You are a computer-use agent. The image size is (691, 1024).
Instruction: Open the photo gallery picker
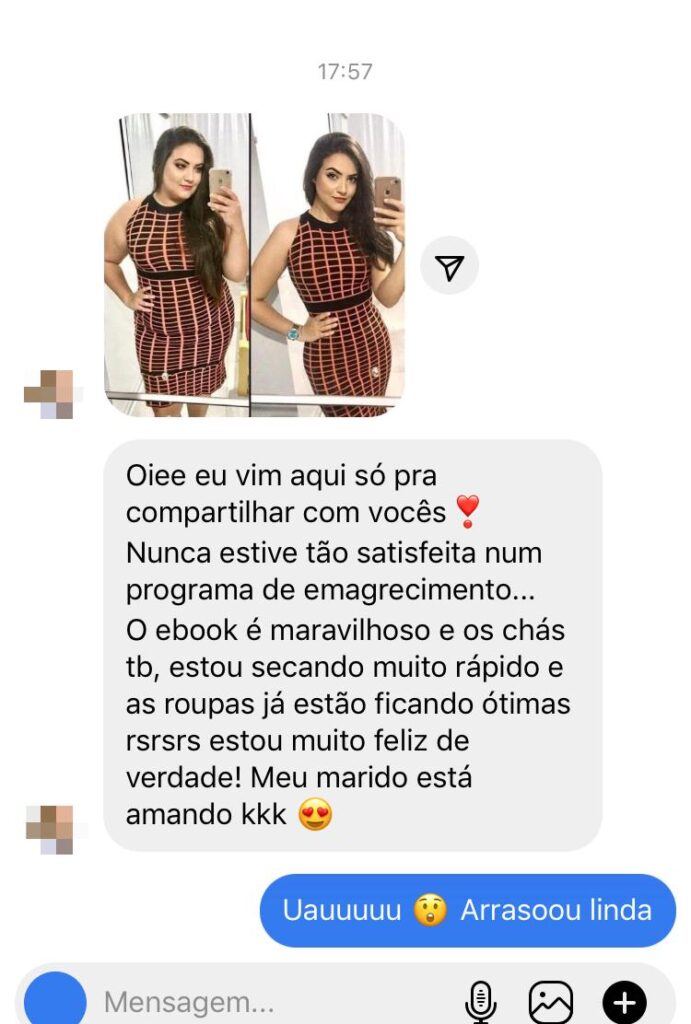551,1002
